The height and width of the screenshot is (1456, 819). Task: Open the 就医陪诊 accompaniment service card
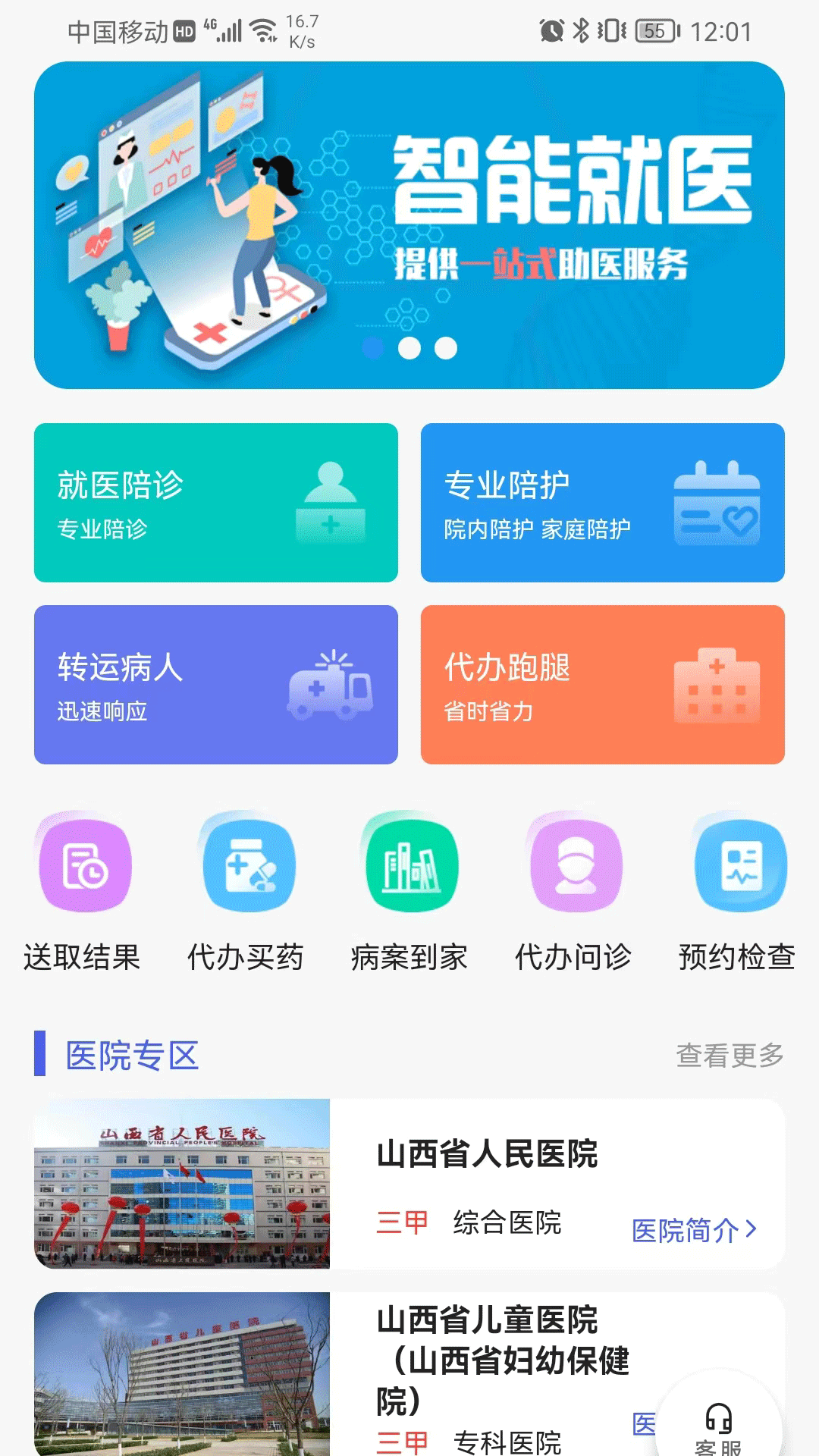216,500
